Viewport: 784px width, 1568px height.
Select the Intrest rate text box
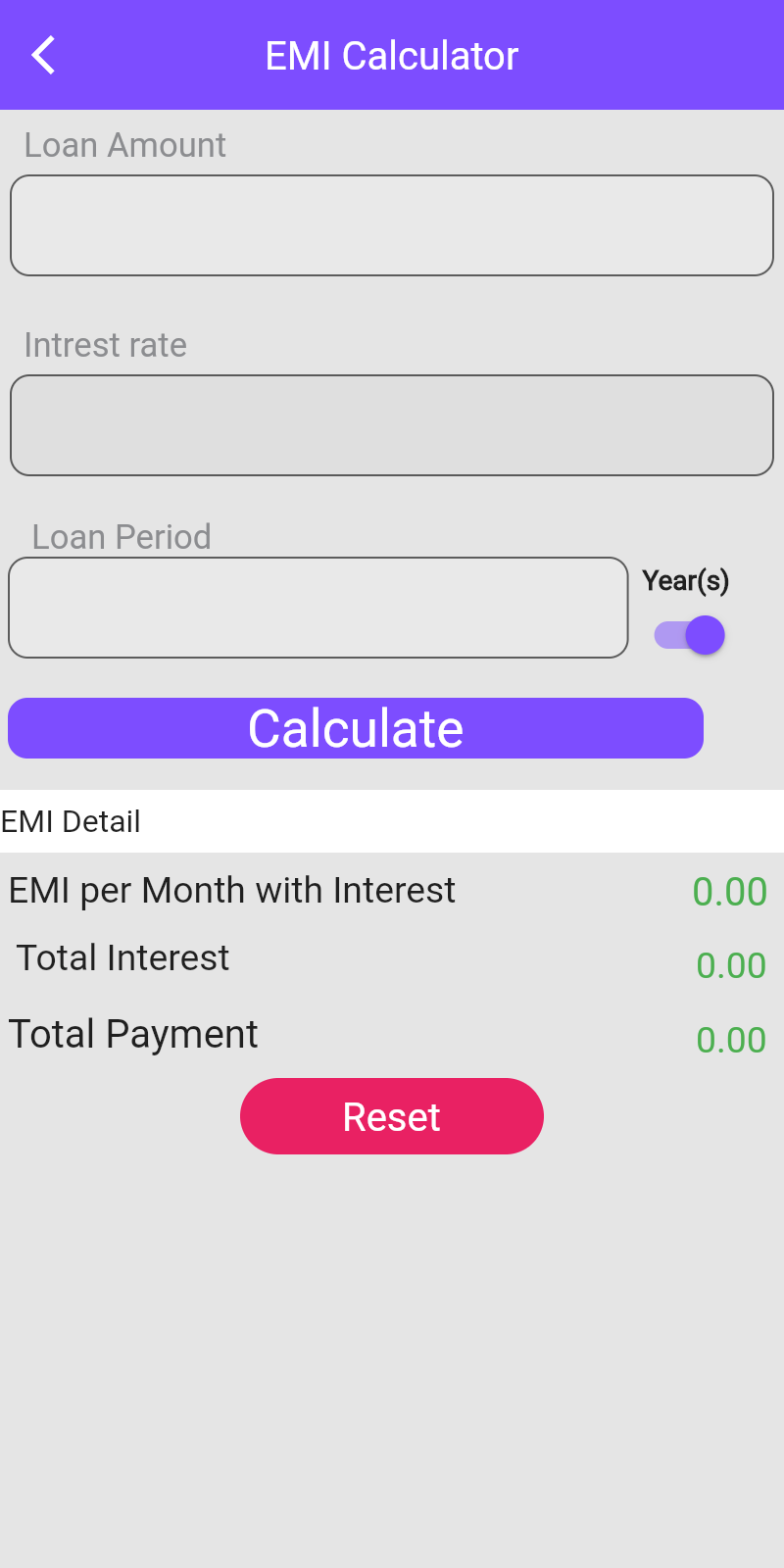(392, 424)
